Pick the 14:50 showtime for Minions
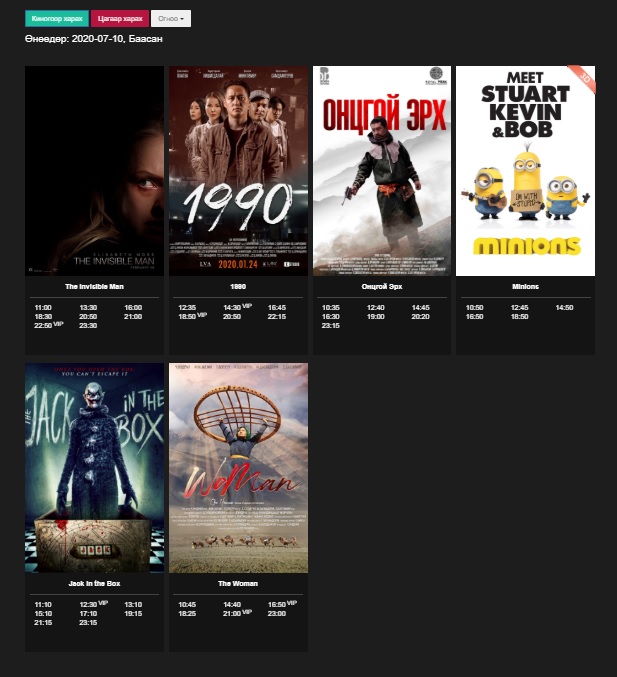The height and width of the screenshot is (677, 617). pos(565,307)
